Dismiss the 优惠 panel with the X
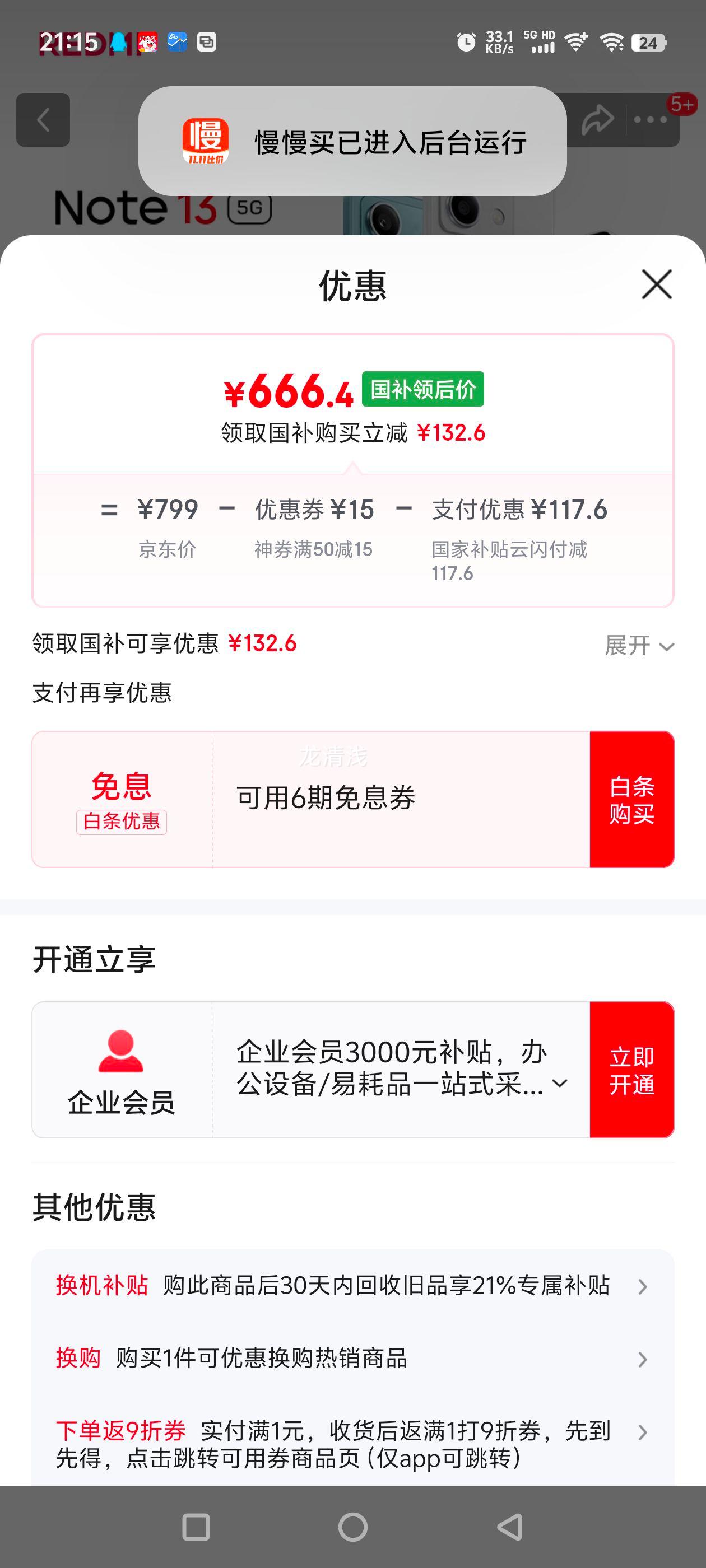This screenshot has width=706, height=1568. (656, 285)
